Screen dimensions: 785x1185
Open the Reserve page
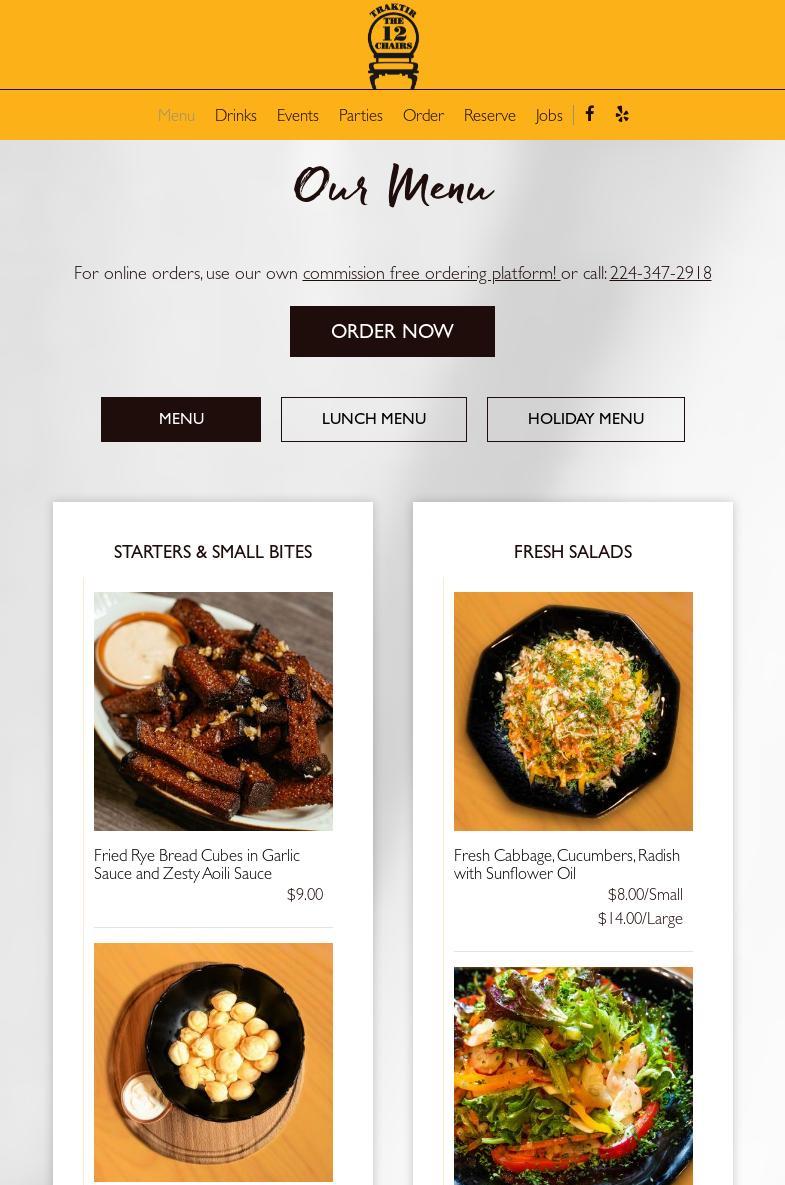coord(489,116)
